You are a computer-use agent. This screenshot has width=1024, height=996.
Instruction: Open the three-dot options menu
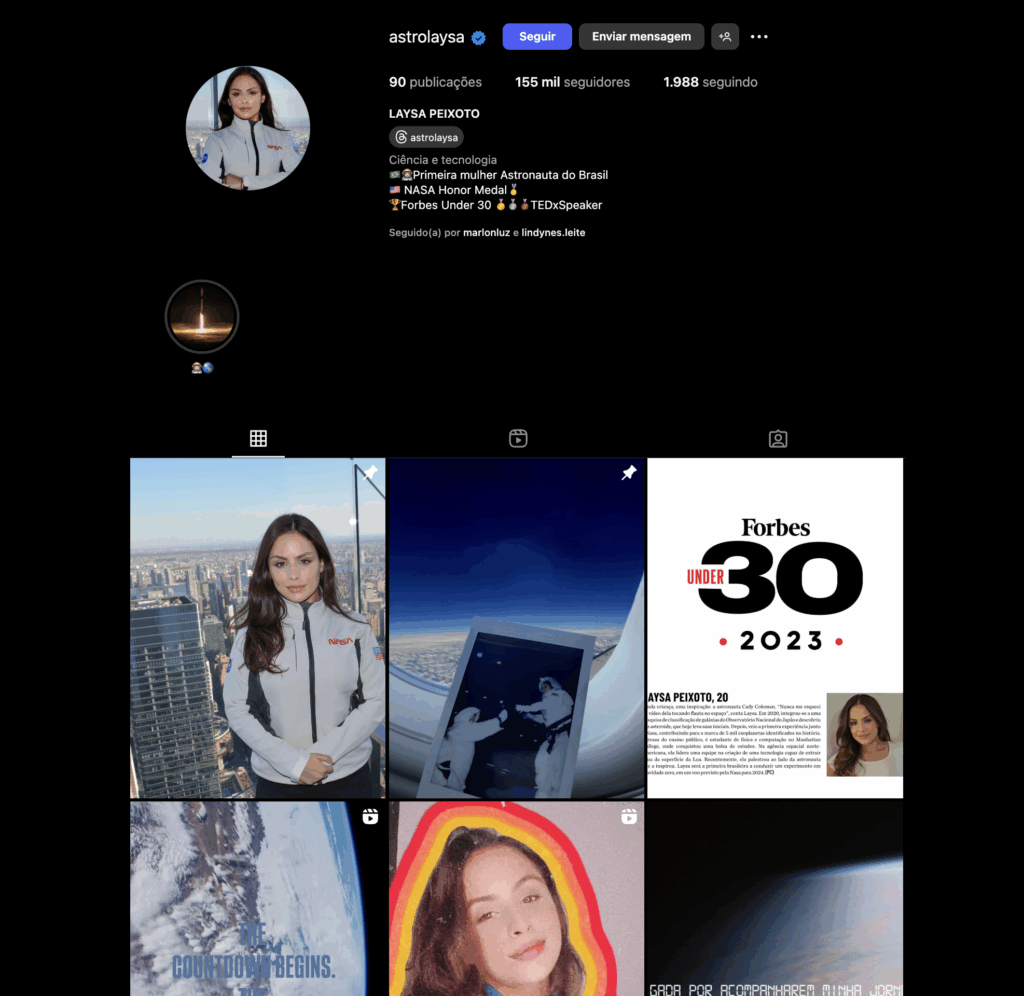click(x=759, y=37)
